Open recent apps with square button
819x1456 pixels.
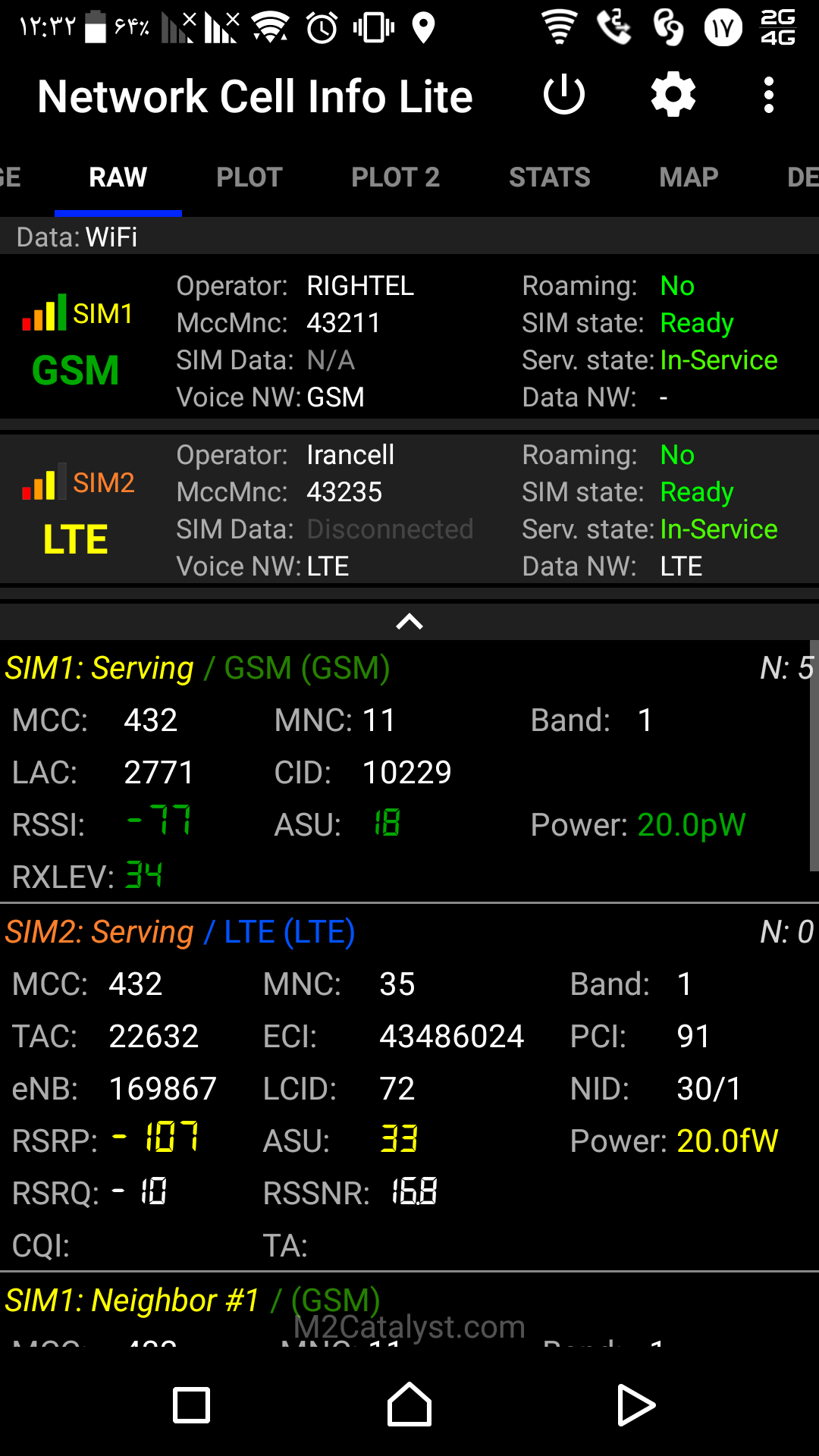tap(191, 1405)
